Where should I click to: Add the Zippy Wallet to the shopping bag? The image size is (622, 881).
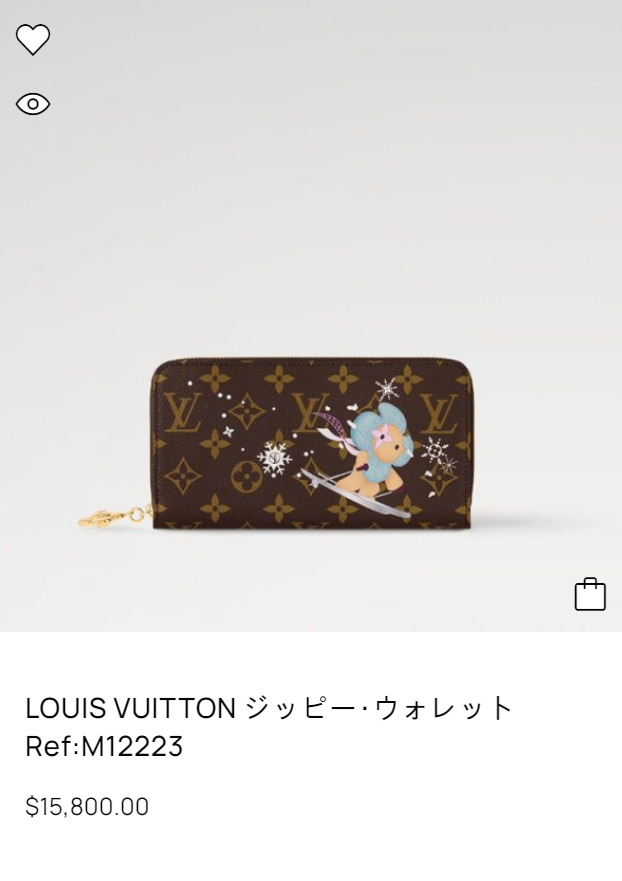pos(590,594)
